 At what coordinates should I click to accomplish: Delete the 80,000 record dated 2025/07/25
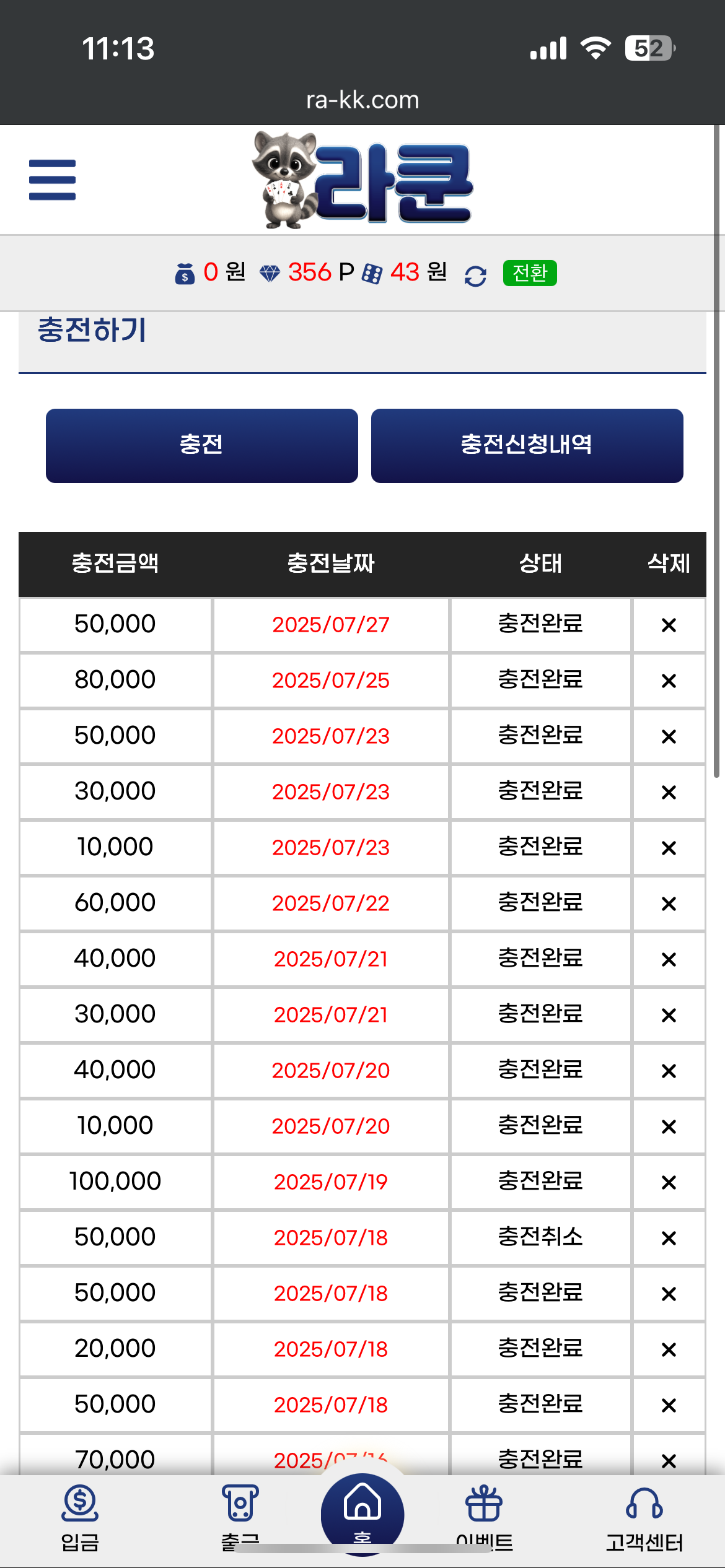click(668, 681)
